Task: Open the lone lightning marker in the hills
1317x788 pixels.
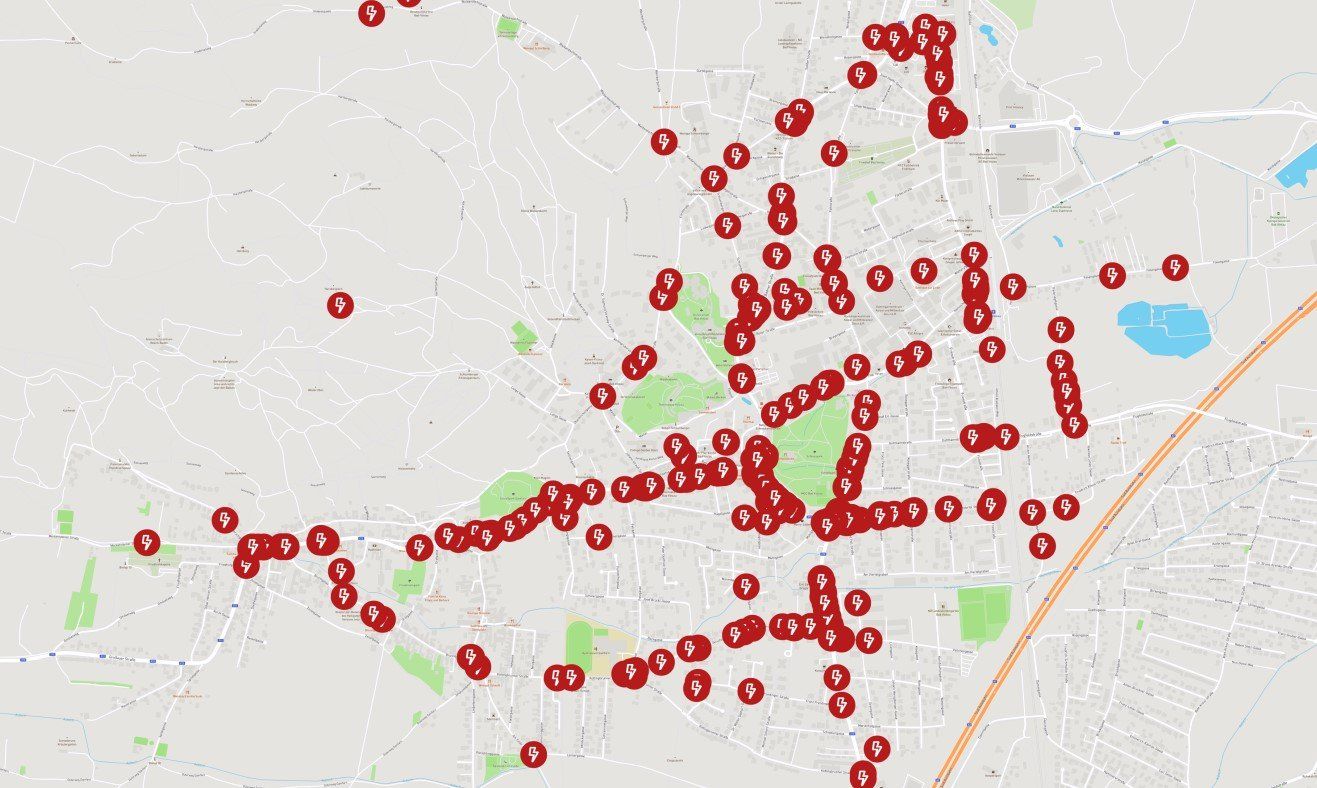Action: tap(340, 305)
